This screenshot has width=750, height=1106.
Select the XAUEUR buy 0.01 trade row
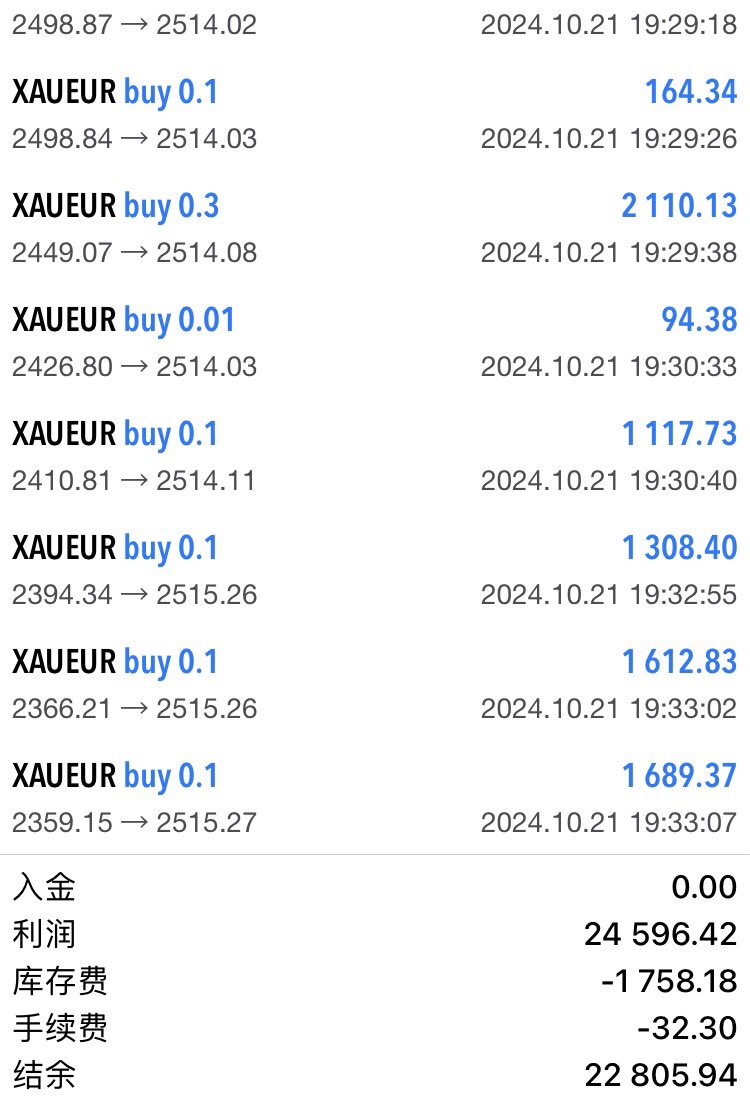(375, 342)
